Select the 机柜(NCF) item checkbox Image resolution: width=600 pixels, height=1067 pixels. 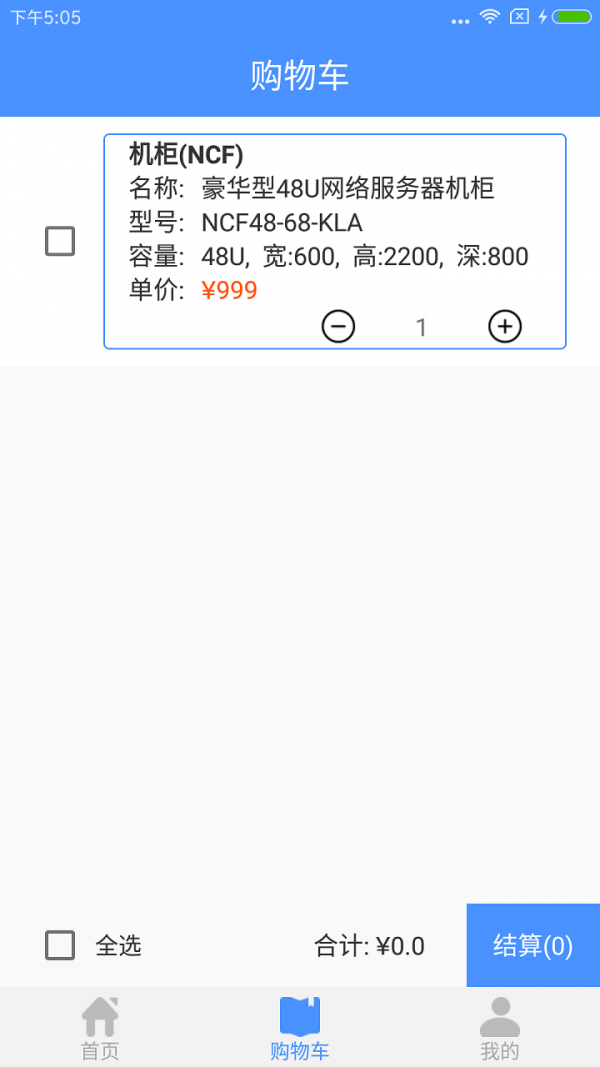(x=60, y=241)
